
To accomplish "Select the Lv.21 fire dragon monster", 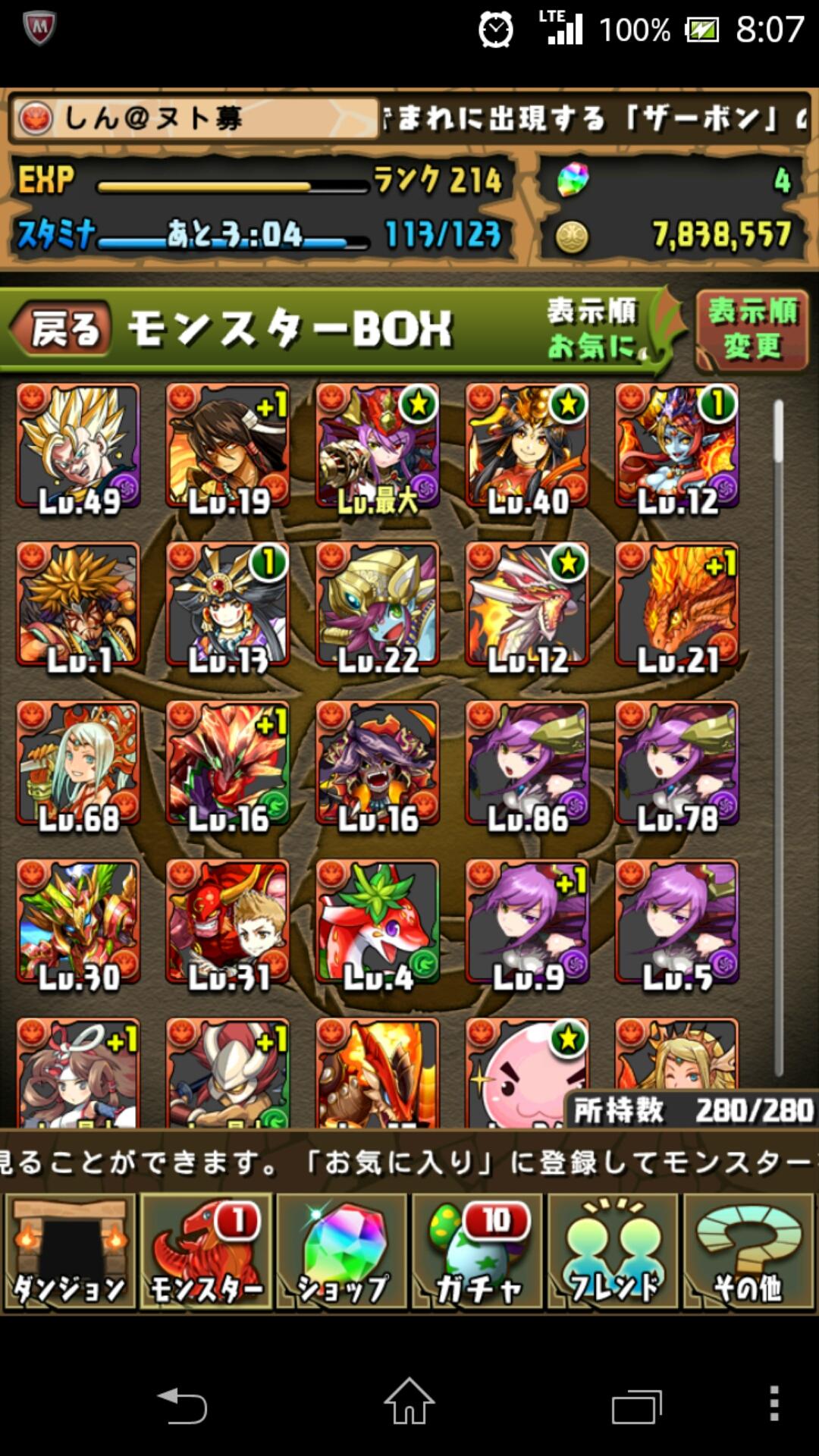I will click(676, 605).
